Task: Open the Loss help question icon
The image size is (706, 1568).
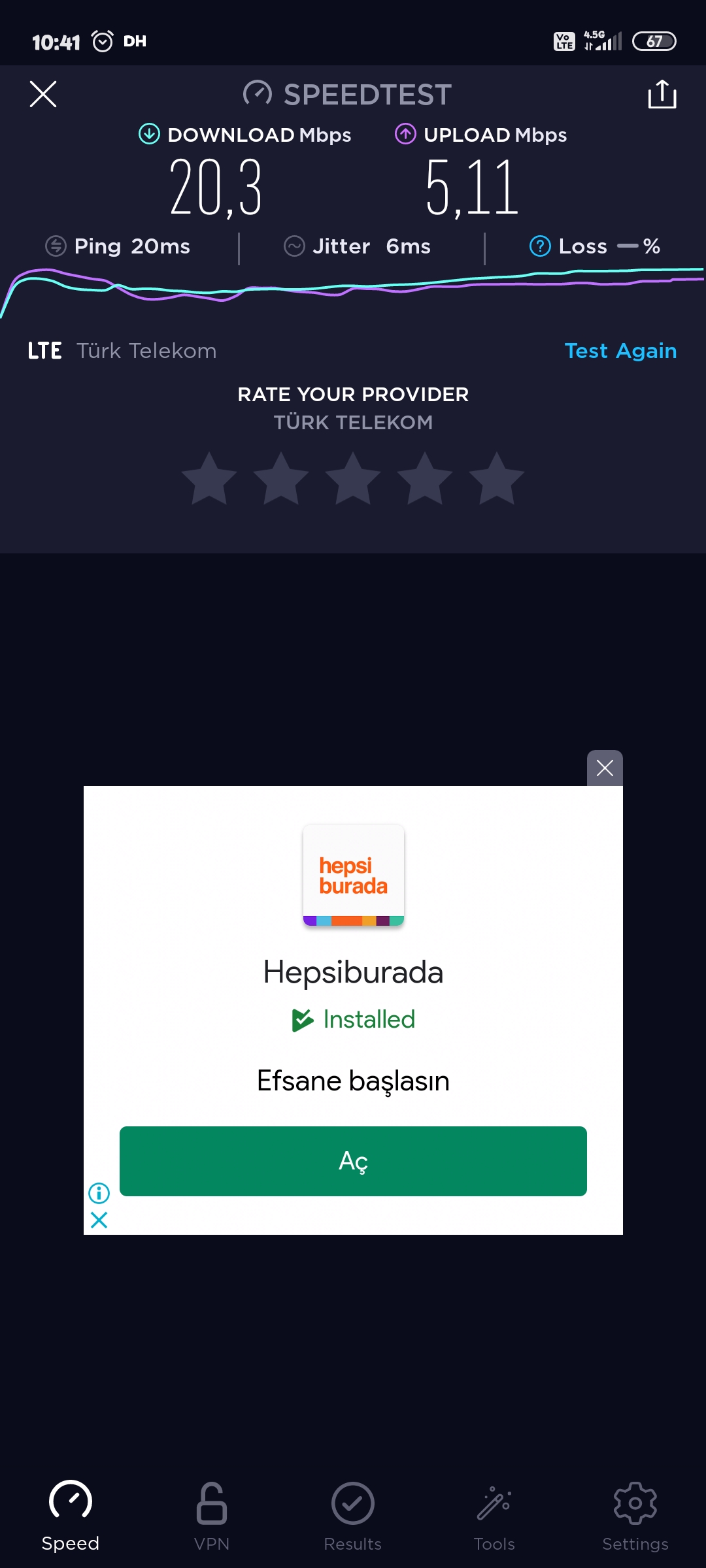Action: (540, 246)
